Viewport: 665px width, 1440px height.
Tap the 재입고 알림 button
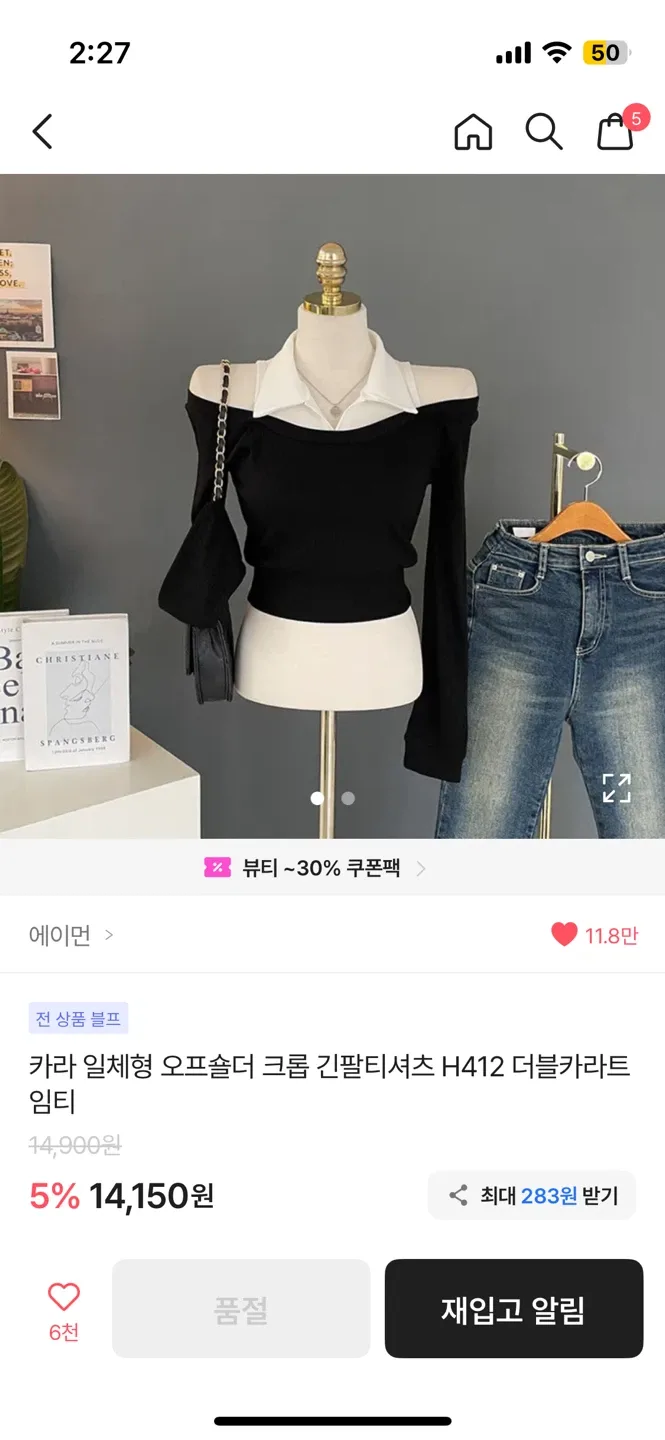[x=513, y=1309]
